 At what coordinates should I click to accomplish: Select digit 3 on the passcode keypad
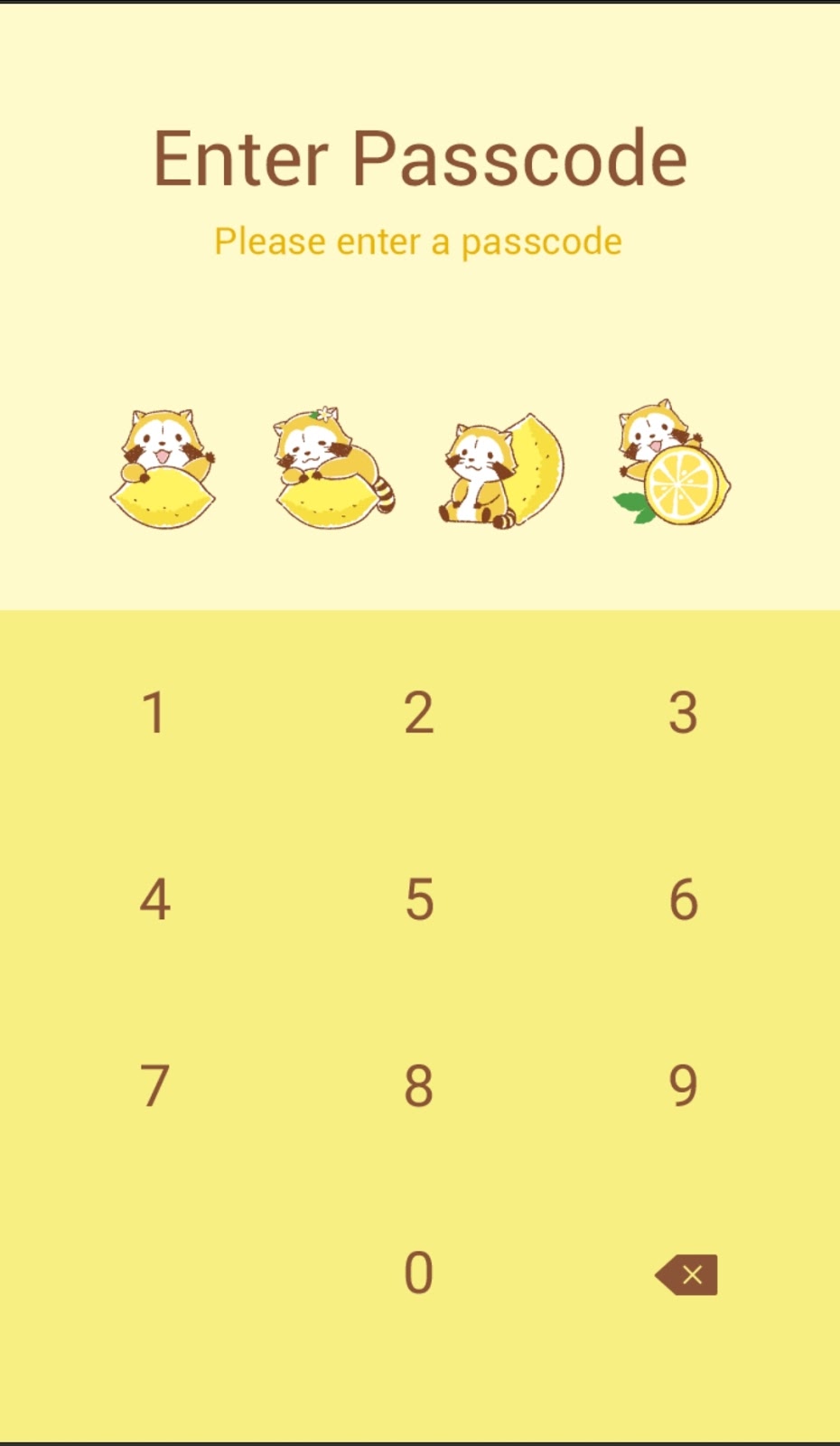pos(683,712)
